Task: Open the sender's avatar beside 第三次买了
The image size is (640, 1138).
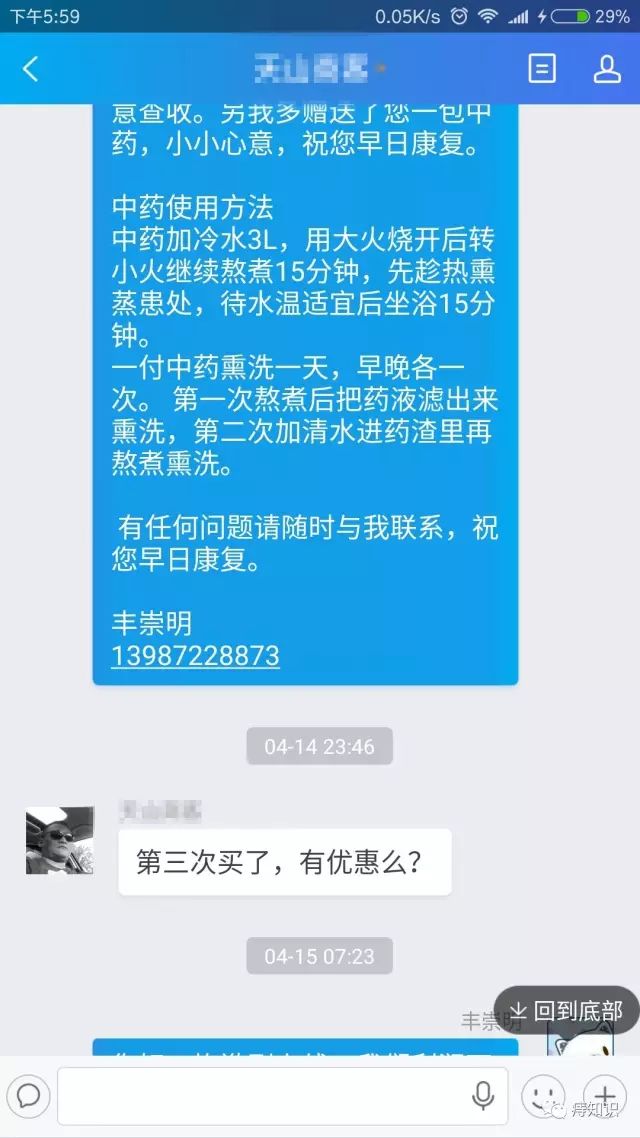Action: pos(59,841)
